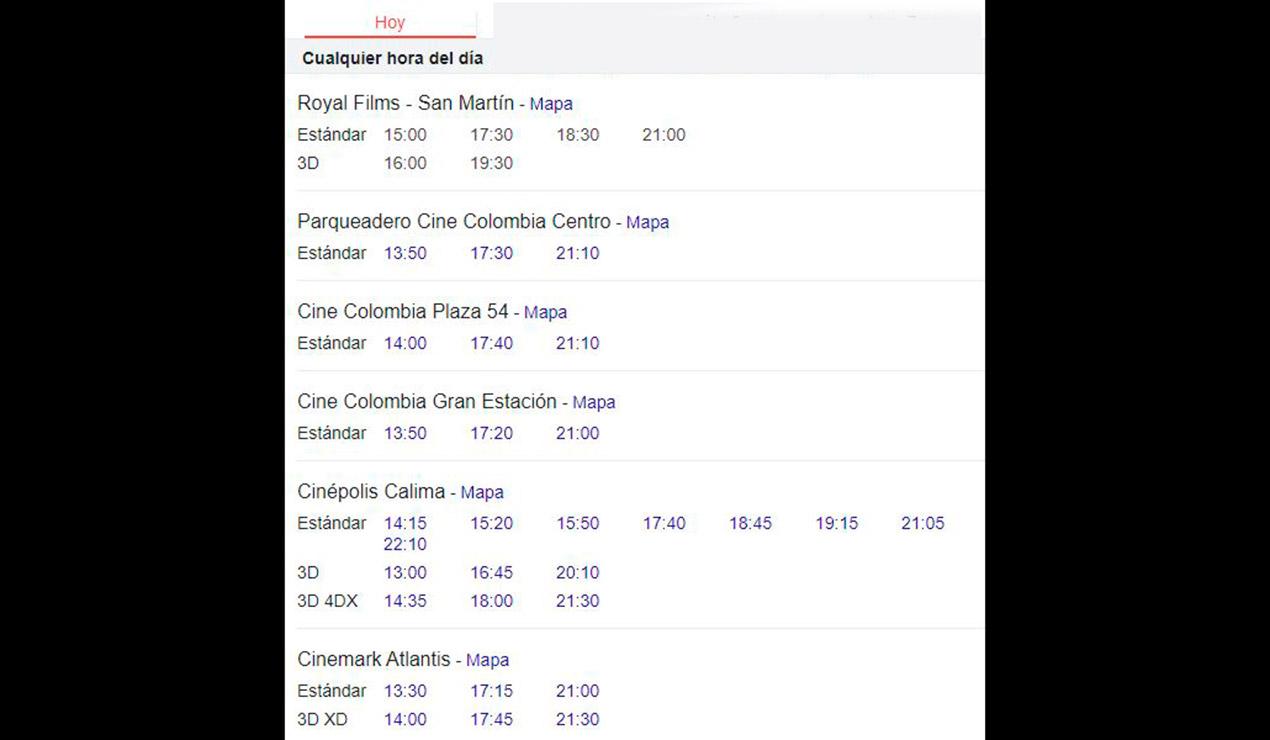Screen dimensions: 1270x740
Task: Open map for Cinemark Atlantis
Action: 487,660
